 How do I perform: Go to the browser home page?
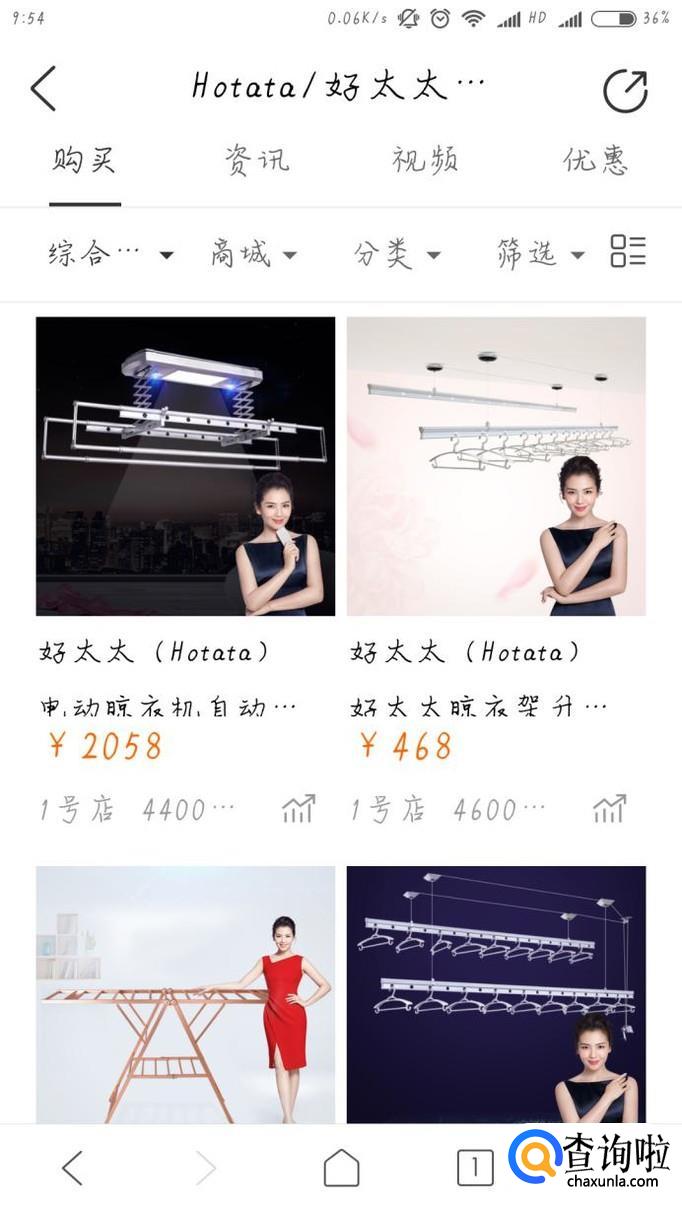point(341,1167)
